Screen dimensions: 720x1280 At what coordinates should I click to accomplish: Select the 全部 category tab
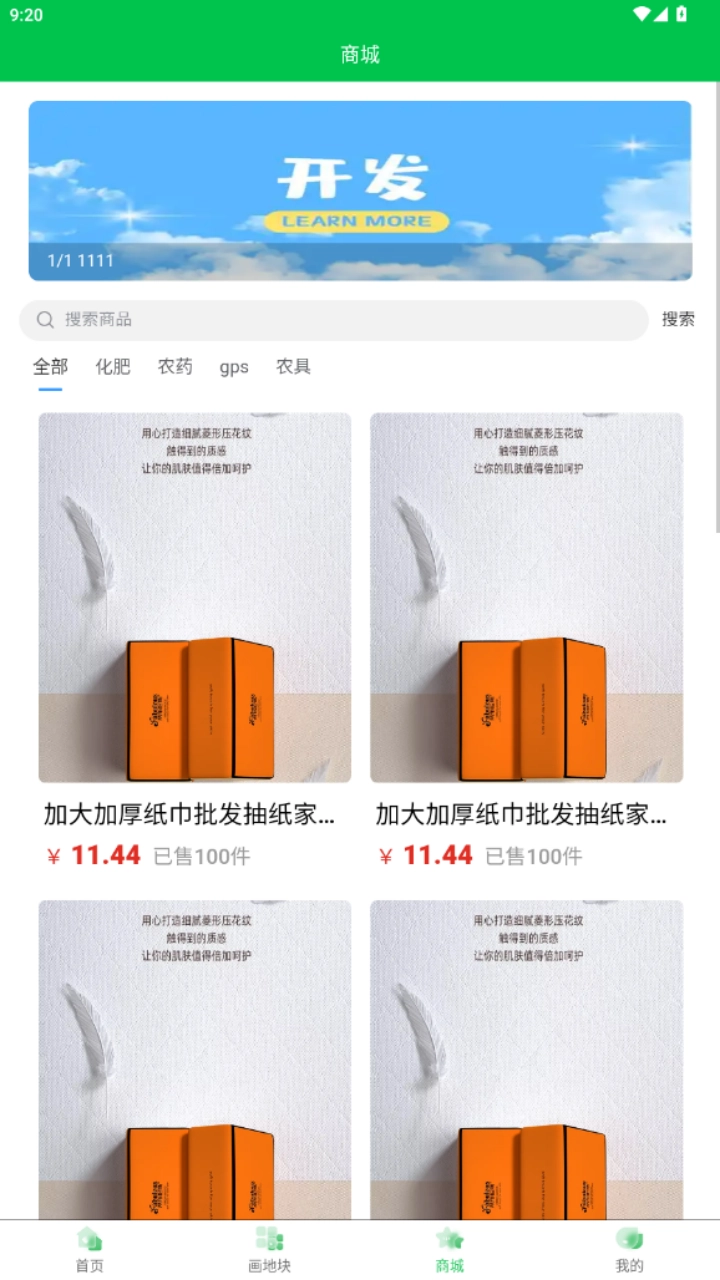click(x=50, y=367)
